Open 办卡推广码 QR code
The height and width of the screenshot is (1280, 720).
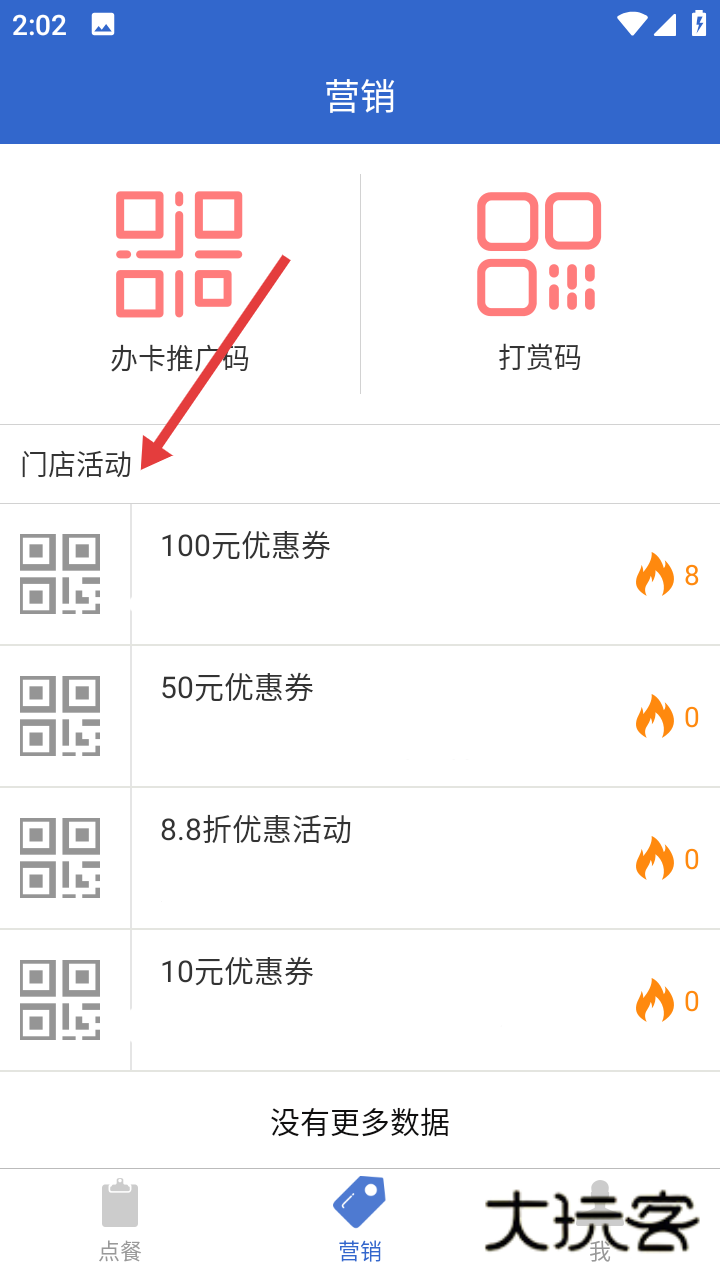(x=180, y=280)
